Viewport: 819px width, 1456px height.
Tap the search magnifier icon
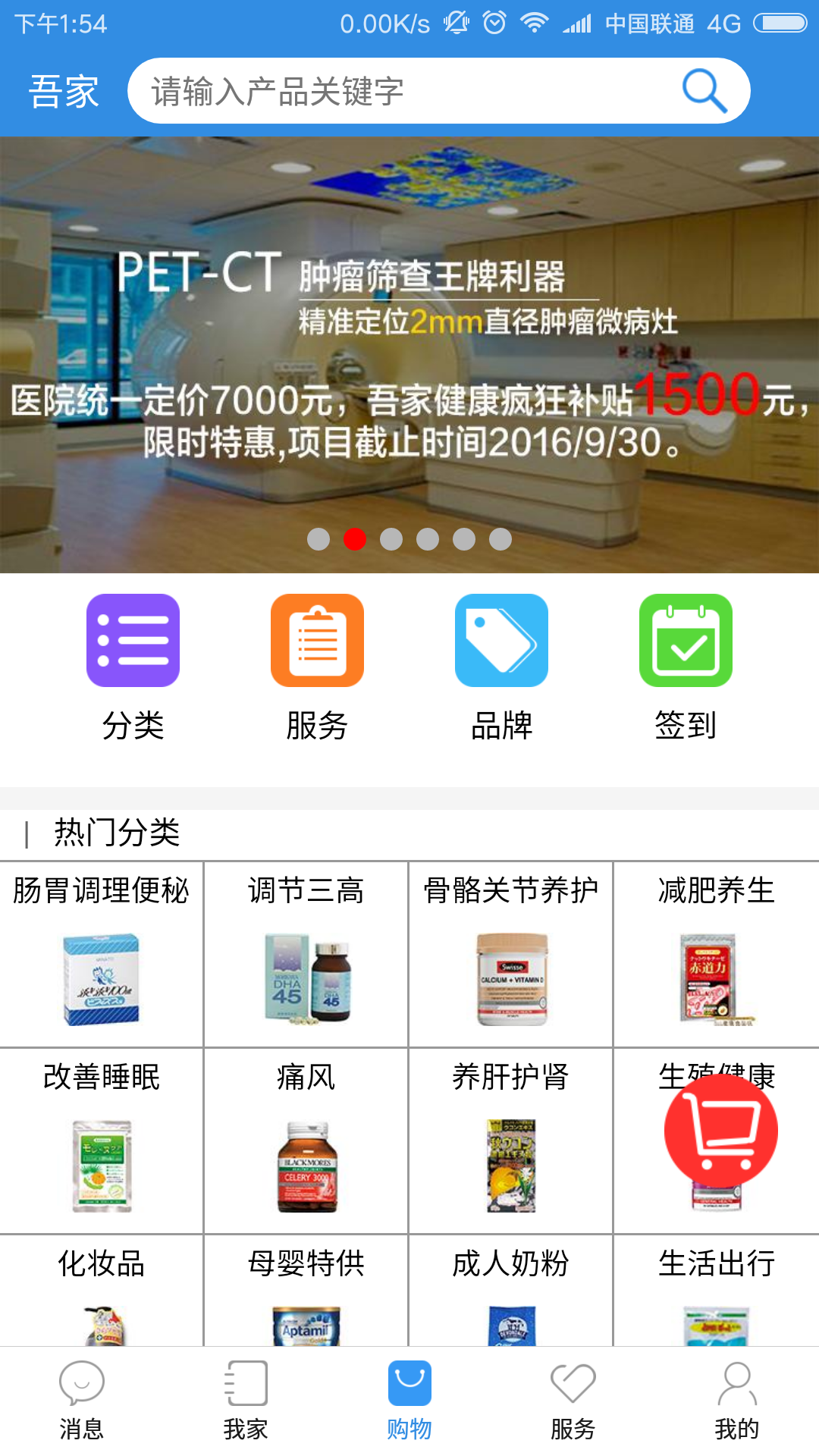click(704, 91)
